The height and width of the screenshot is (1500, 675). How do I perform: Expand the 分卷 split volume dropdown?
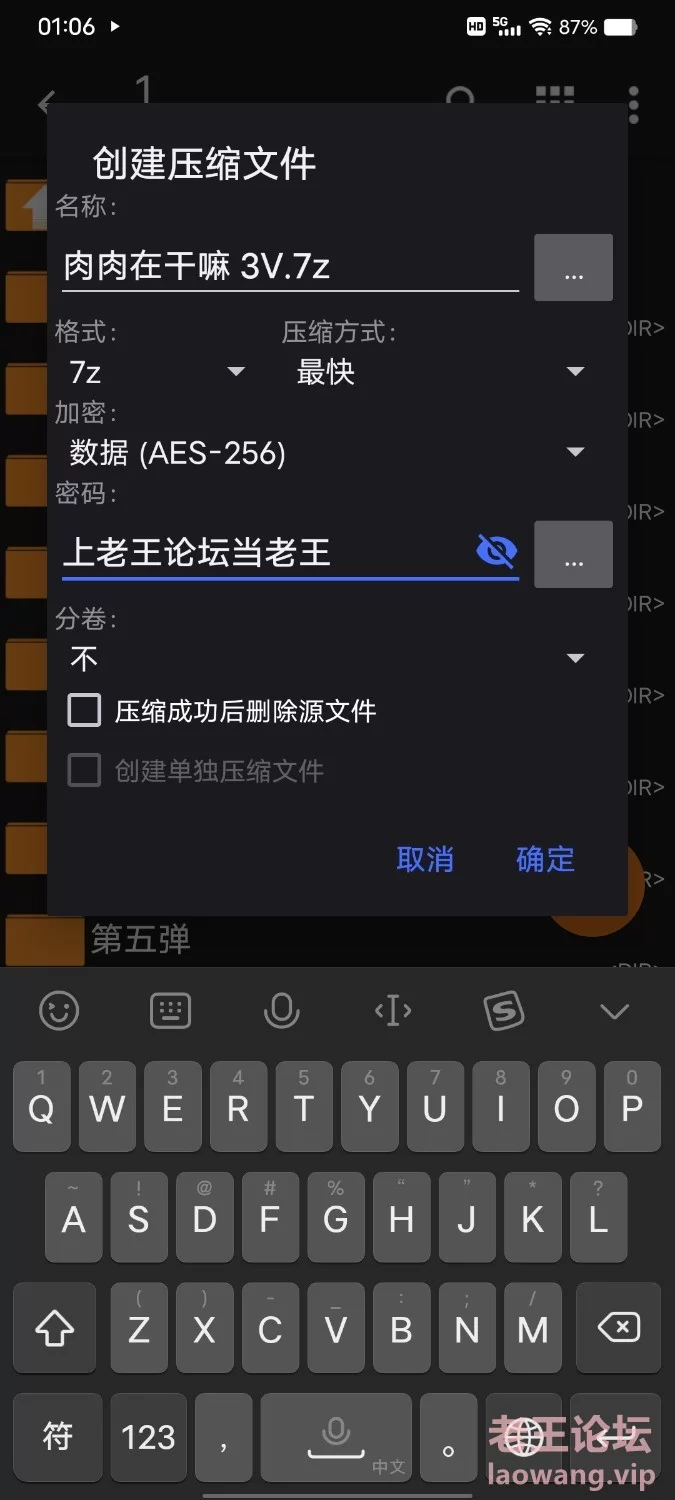pyautogui.click(x=327, y=658)
